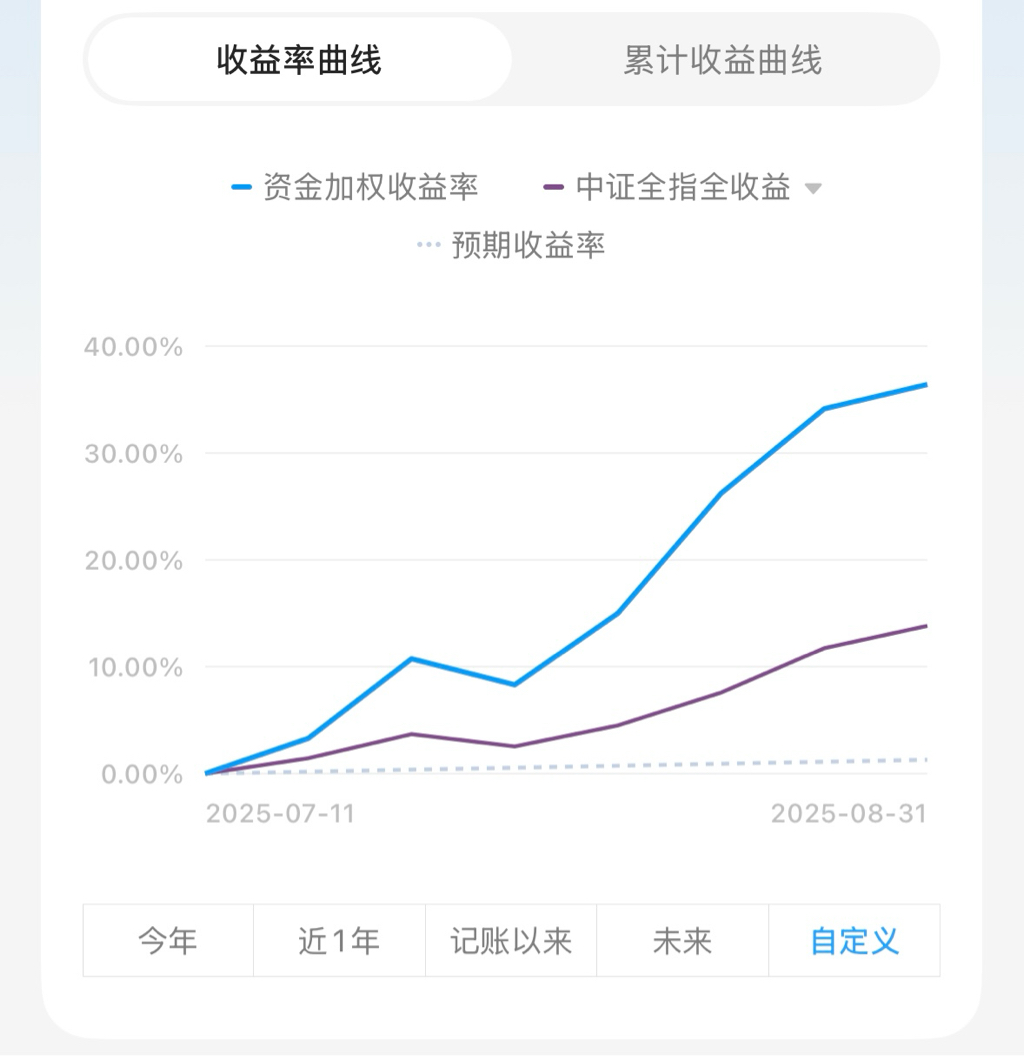Toggle the 预期收益率 legend line
1024x1056 pixels.
[512, 245]
